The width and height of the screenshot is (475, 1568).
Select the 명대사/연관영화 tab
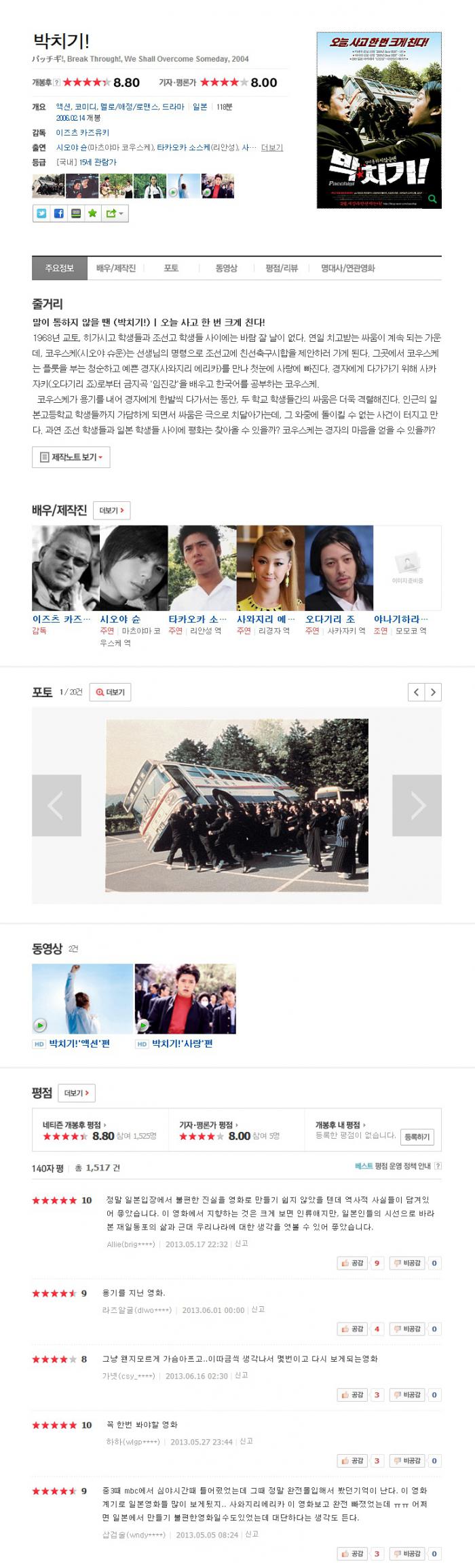pyautogui.click(x=347, y=268)
